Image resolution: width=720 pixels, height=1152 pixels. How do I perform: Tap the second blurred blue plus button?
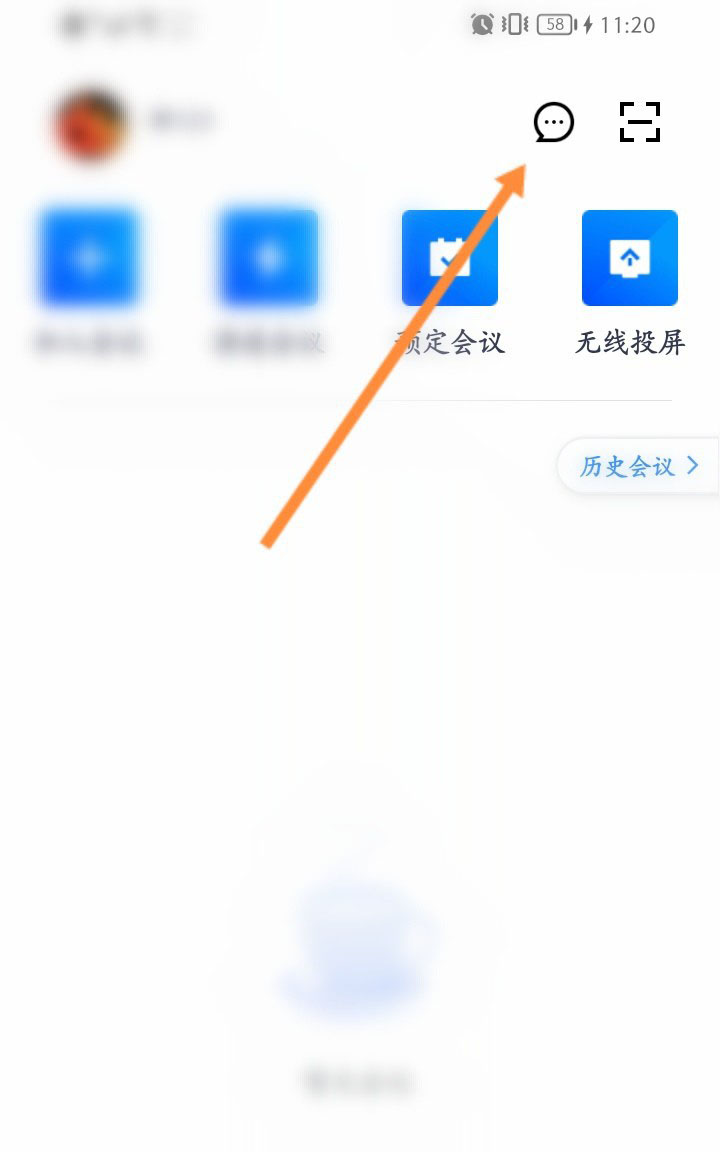point(269,258)
